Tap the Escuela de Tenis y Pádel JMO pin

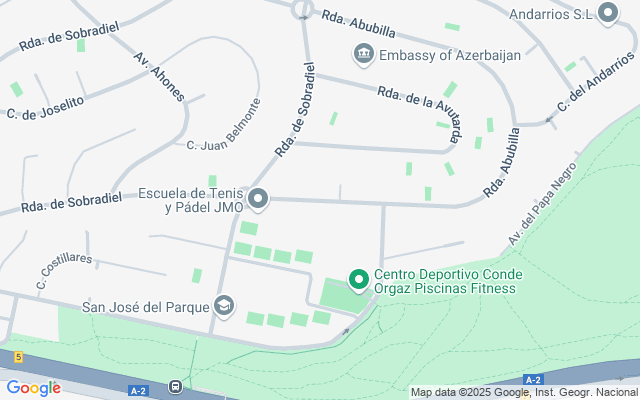tap(259, 200)
